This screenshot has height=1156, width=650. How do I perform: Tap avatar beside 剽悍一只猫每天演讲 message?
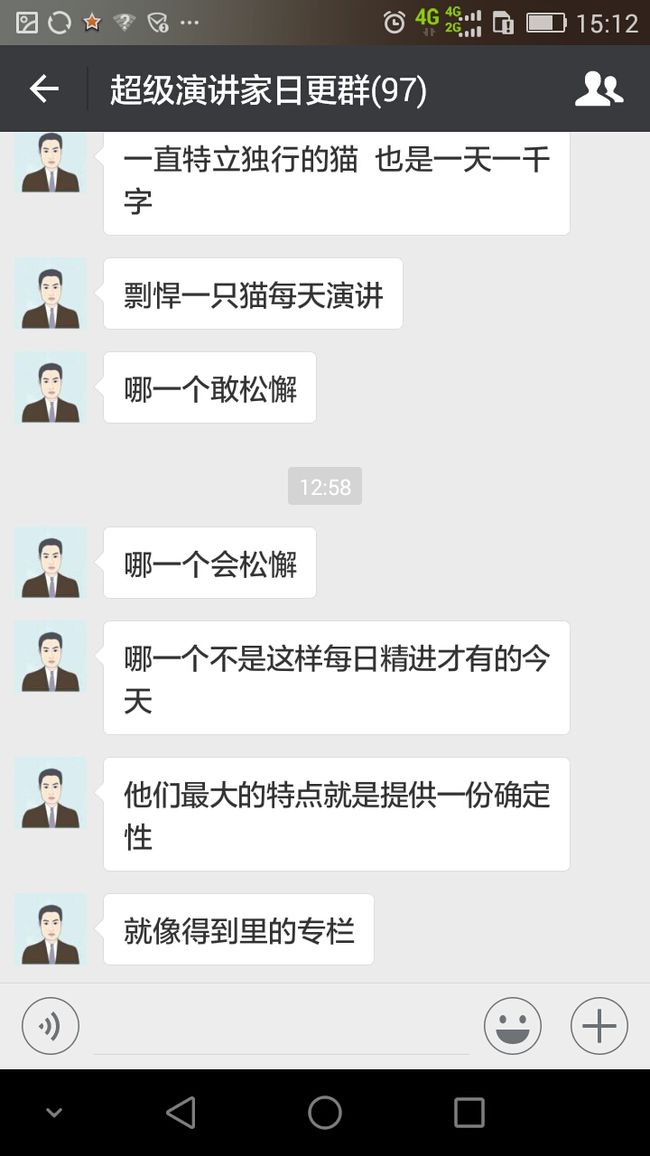51,293
